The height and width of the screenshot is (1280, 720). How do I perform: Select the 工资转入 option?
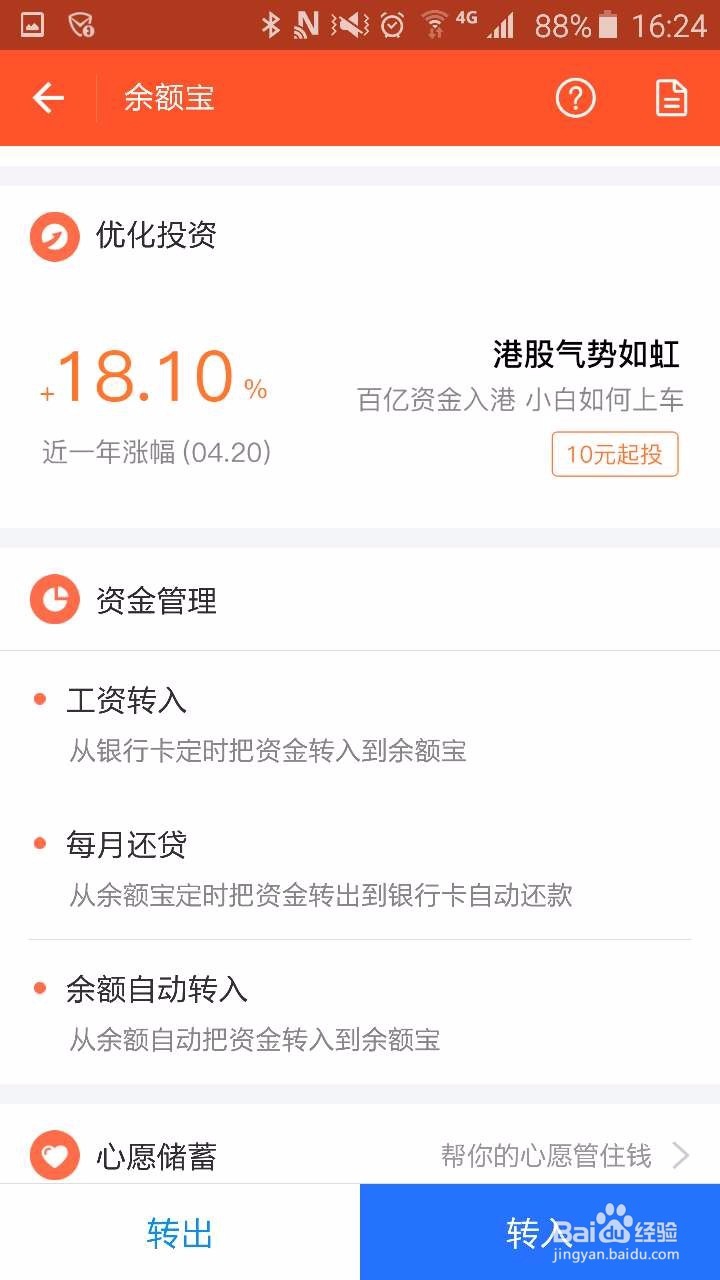[126, 702]
